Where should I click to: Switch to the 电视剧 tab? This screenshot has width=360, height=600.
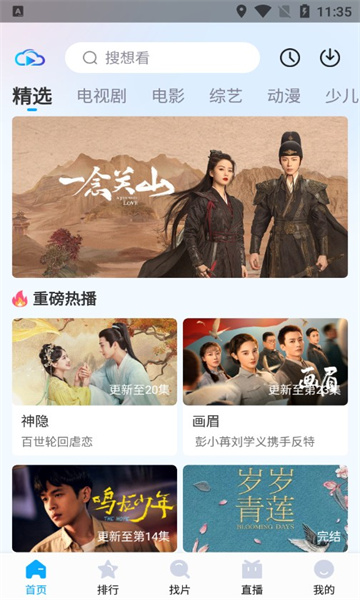[x=102, y=96]
